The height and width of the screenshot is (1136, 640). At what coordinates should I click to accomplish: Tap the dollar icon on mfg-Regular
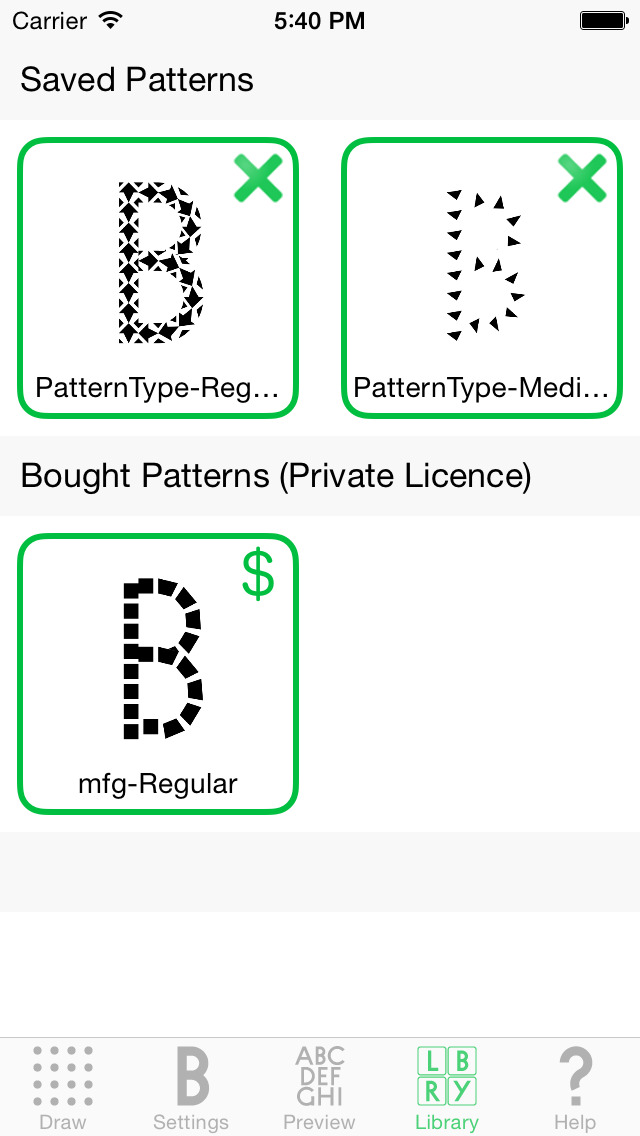258,575
